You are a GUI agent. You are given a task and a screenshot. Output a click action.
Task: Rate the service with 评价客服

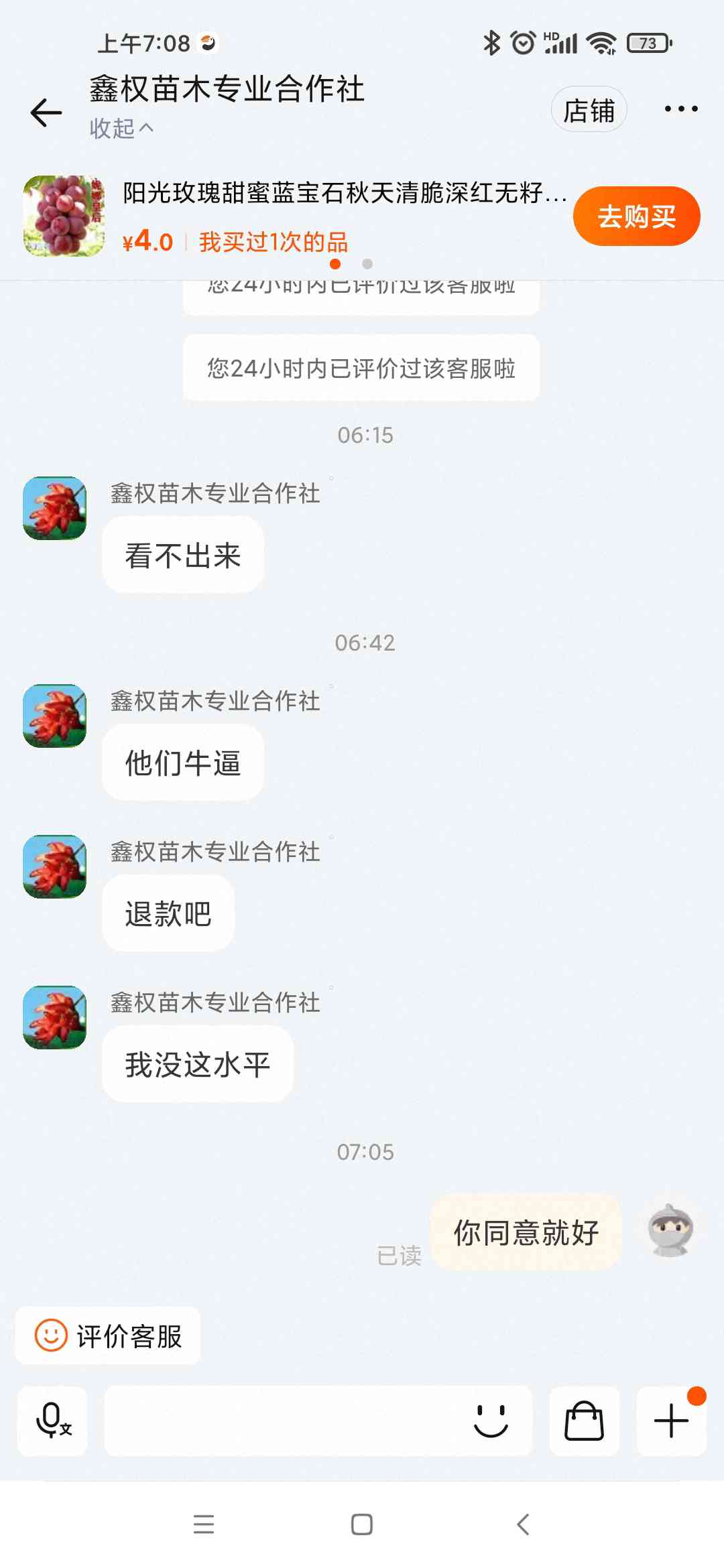click(108, 1335)
